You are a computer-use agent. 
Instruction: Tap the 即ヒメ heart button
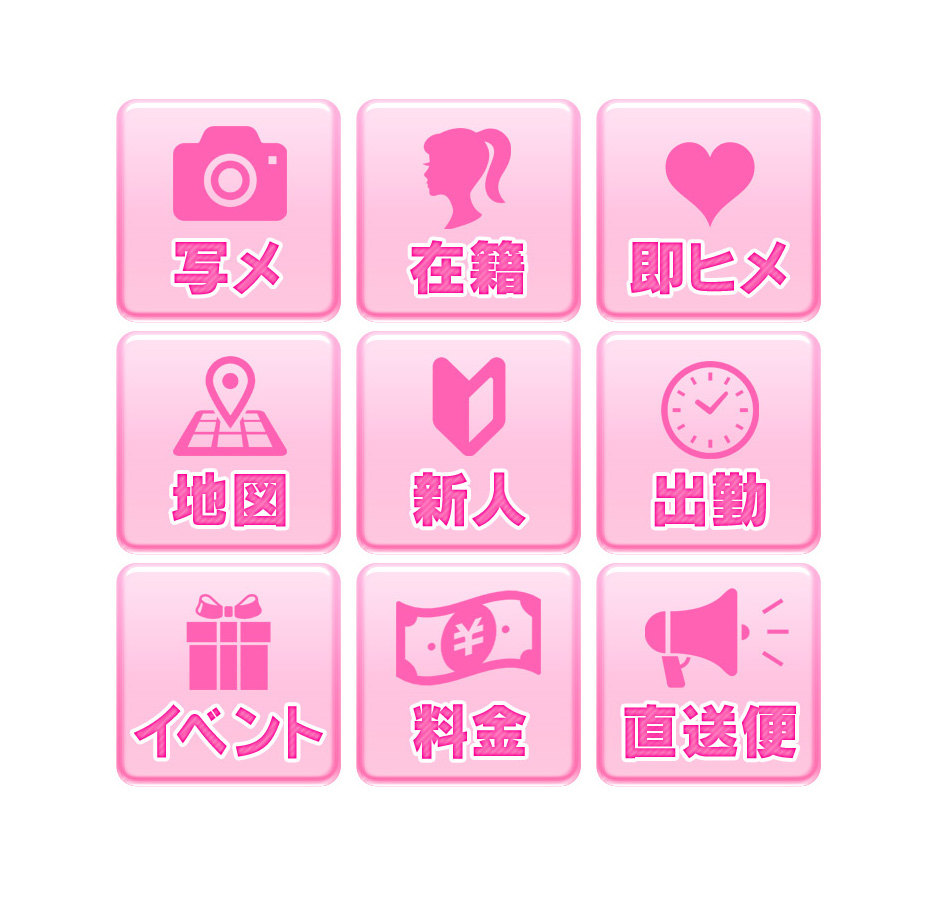[x=708, y=210]
